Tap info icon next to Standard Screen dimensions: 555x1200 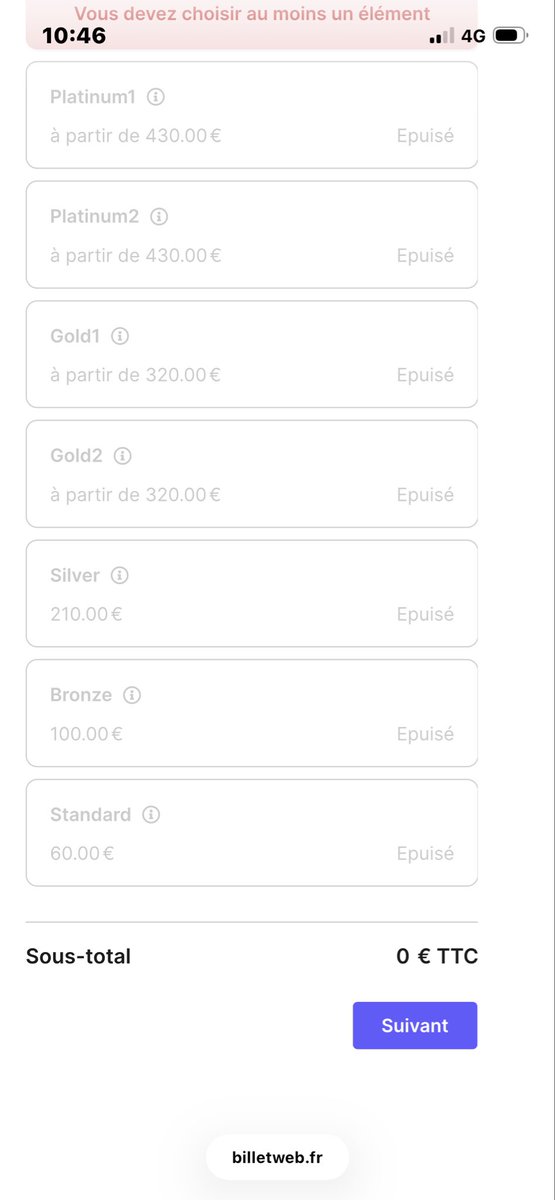click(151, 814)
